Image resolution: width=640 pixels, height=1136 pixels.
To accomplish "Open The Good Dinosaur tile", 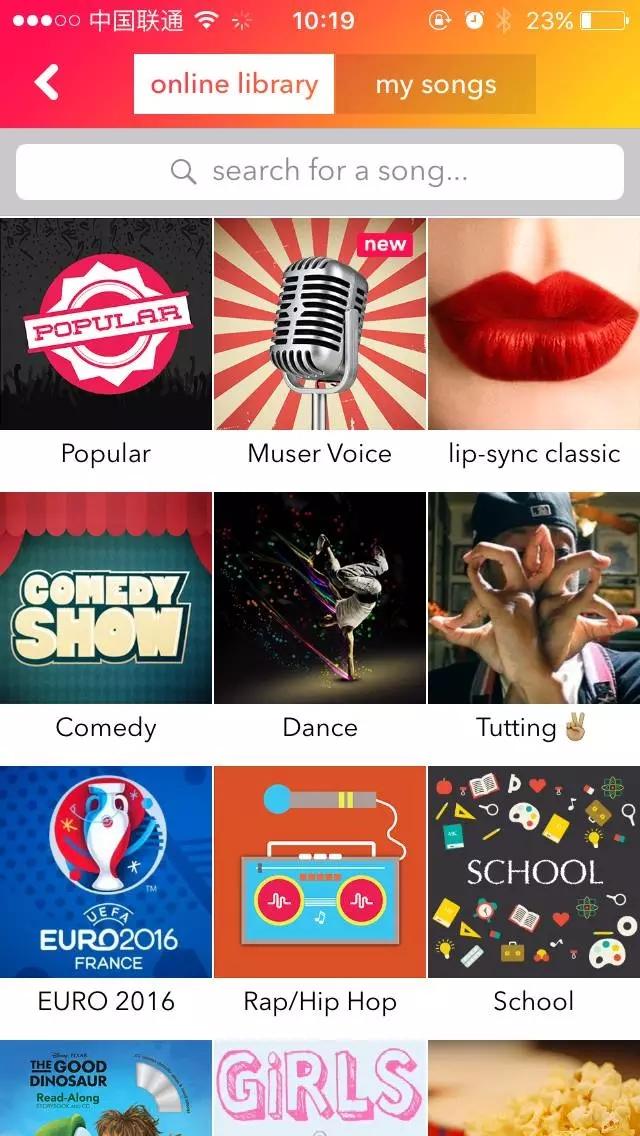I will click(x=106, y=1088).
